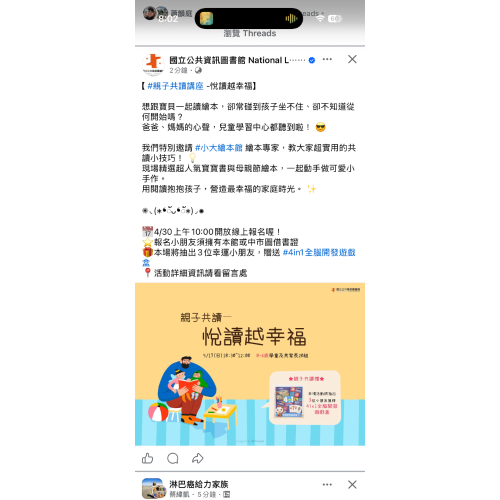Open the 瀏覽 Threads link
Screen dimensions: 500x500
click(250, 33)
